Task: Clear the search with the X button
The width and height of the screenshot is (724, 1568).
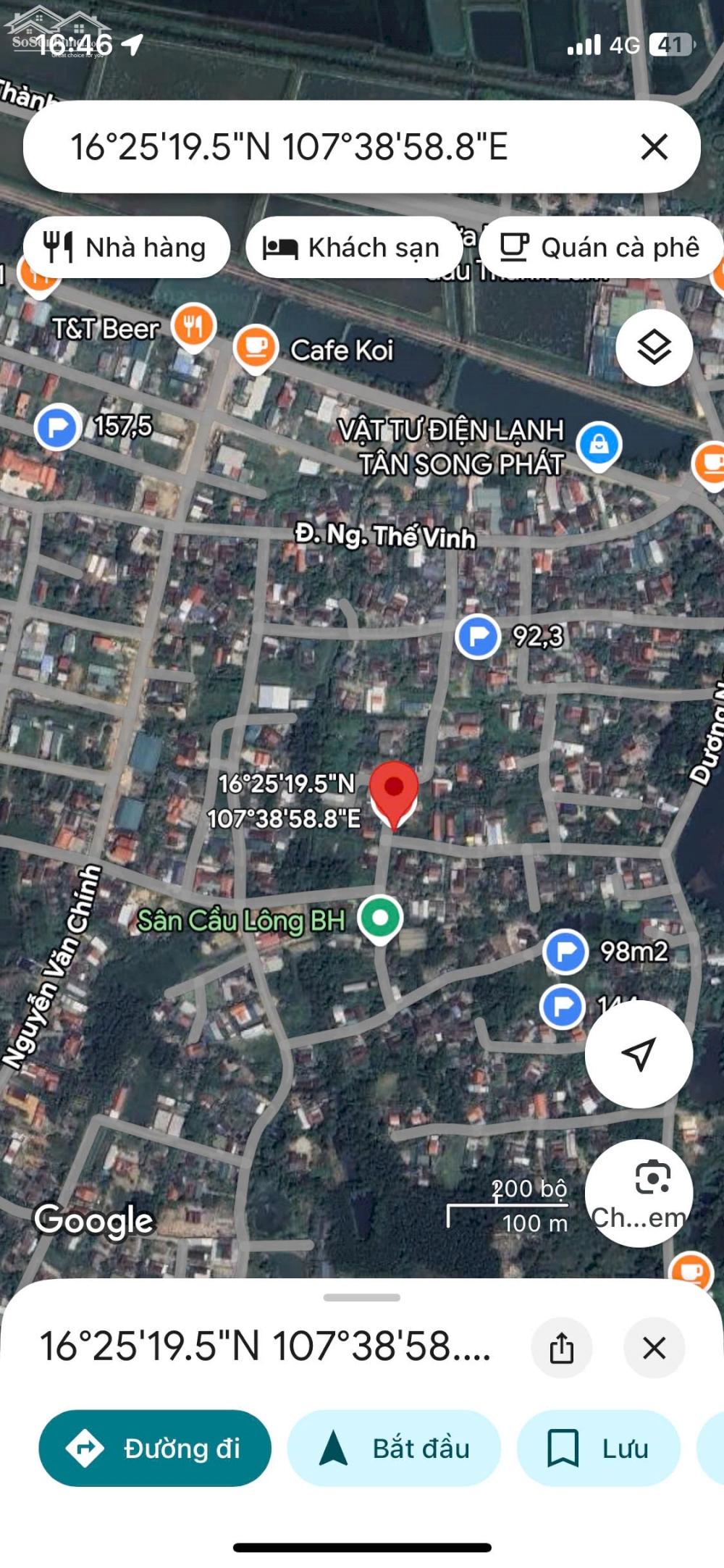Action: tap(654, 148)
